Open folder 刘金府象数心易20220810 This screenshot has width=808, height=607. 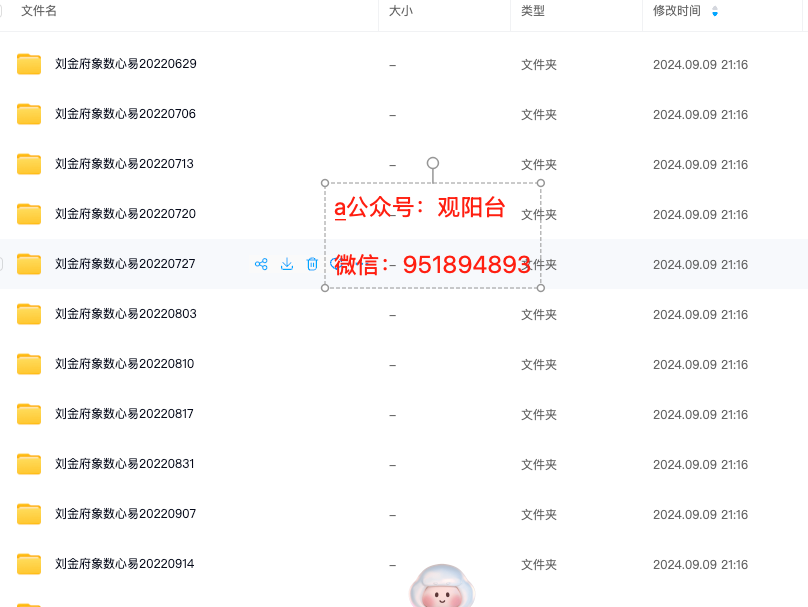pyautogui.click(x=125, y=364)
